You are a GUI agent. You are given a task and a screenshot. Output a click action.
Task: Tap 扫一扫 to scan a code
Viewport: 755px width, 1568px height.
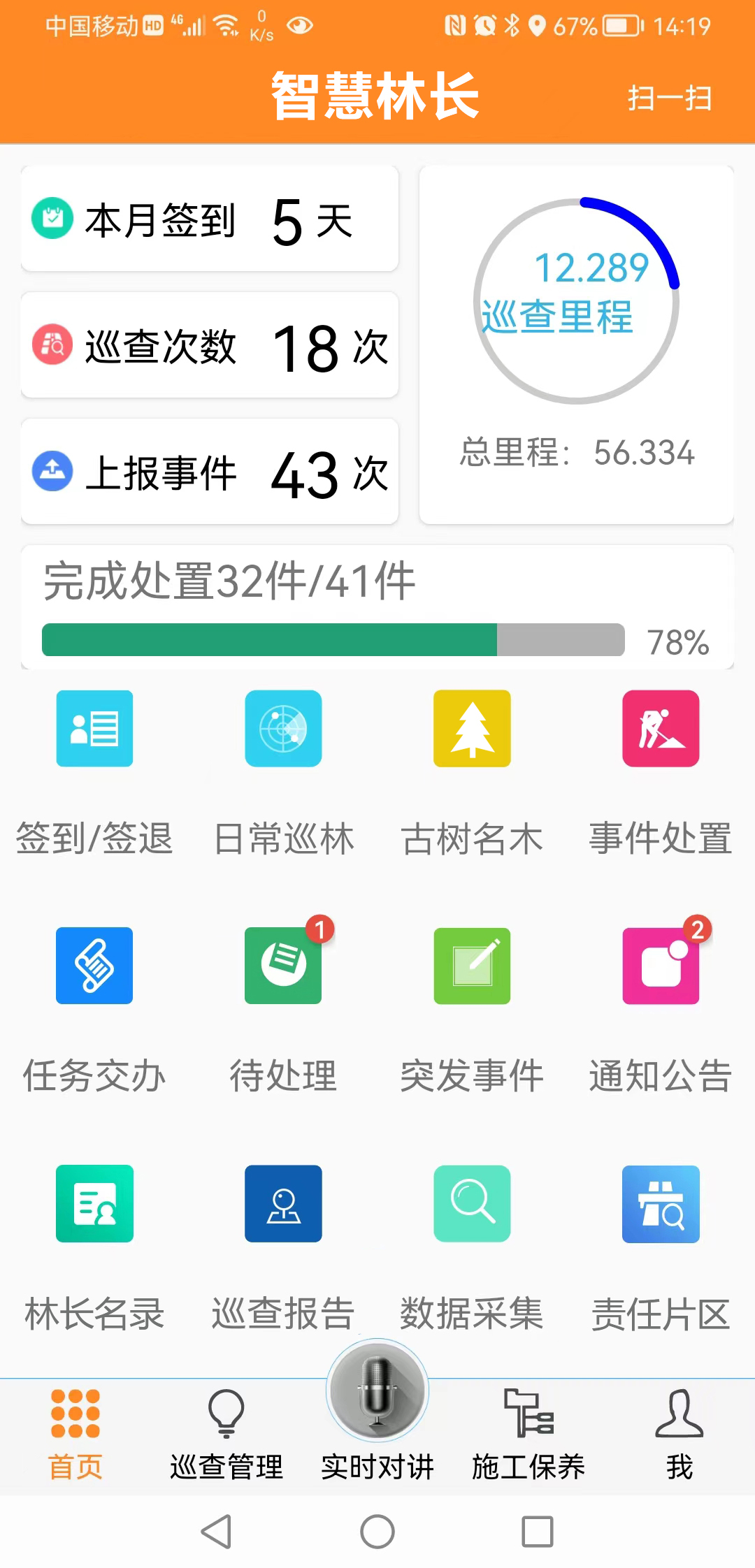click(669, 98)
